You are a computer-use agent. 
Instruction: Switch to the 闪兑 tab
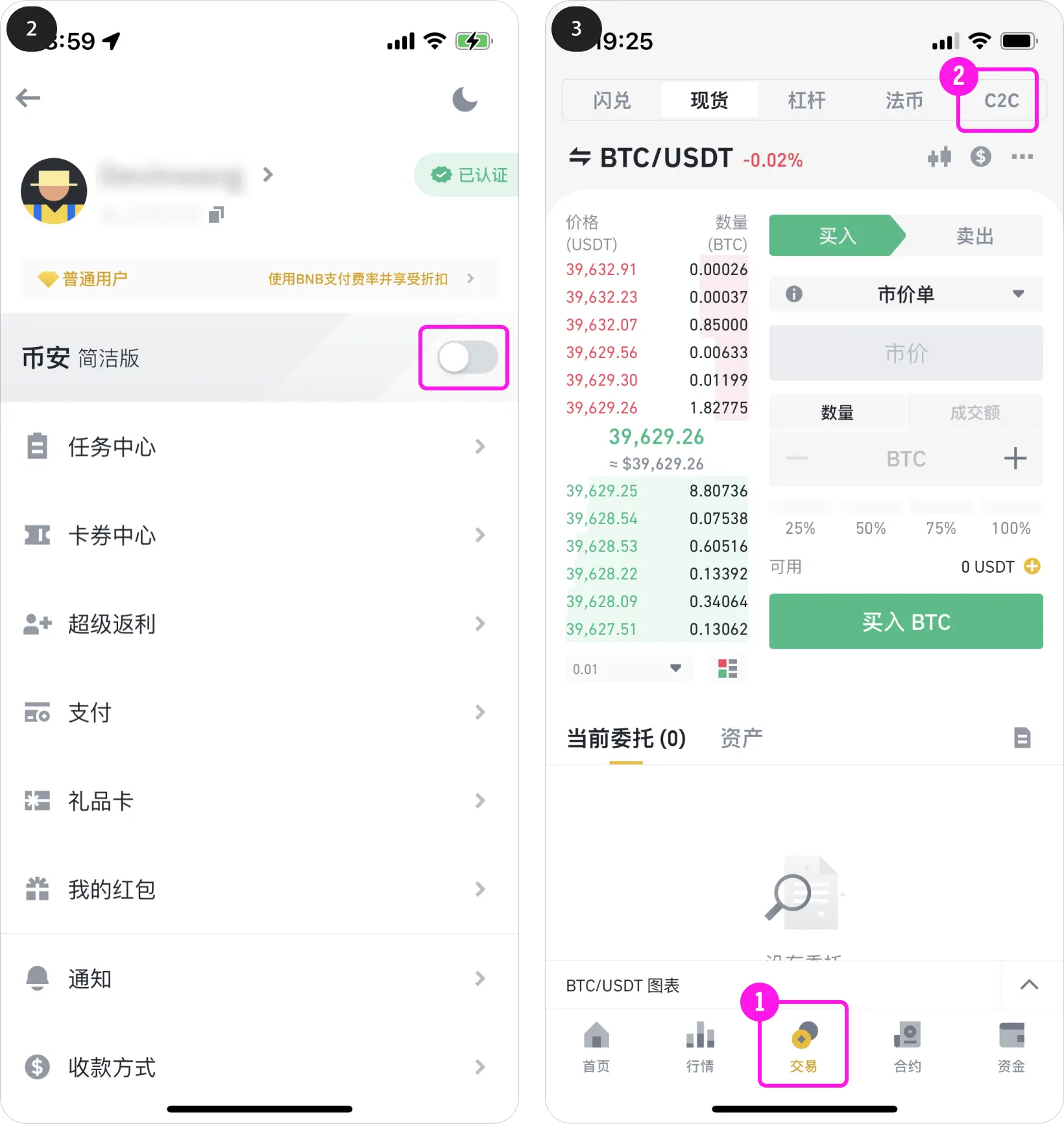(611, 101)
